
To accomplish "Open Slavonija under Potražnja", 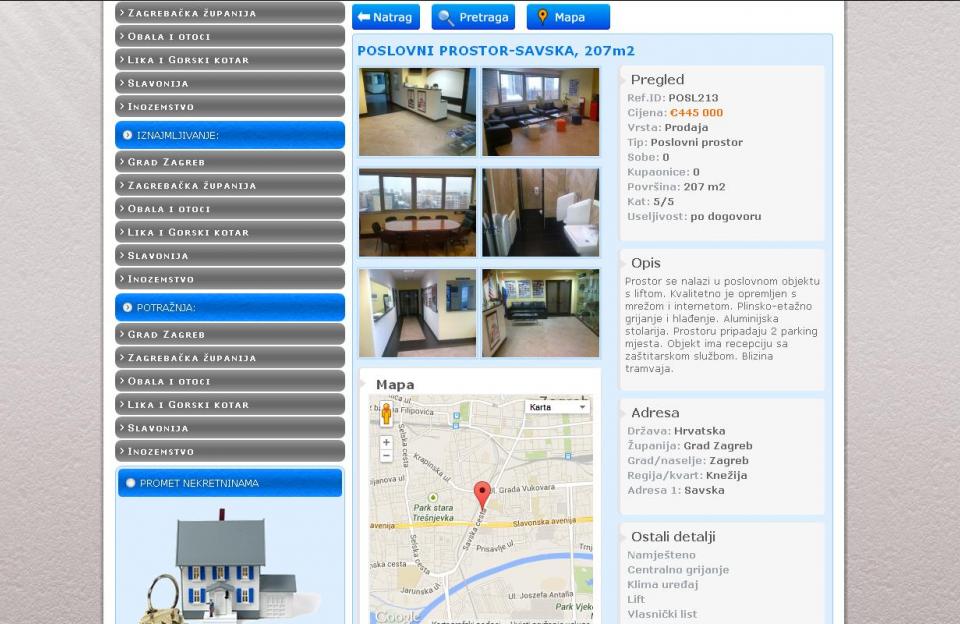I will click(x=230, y=428).
